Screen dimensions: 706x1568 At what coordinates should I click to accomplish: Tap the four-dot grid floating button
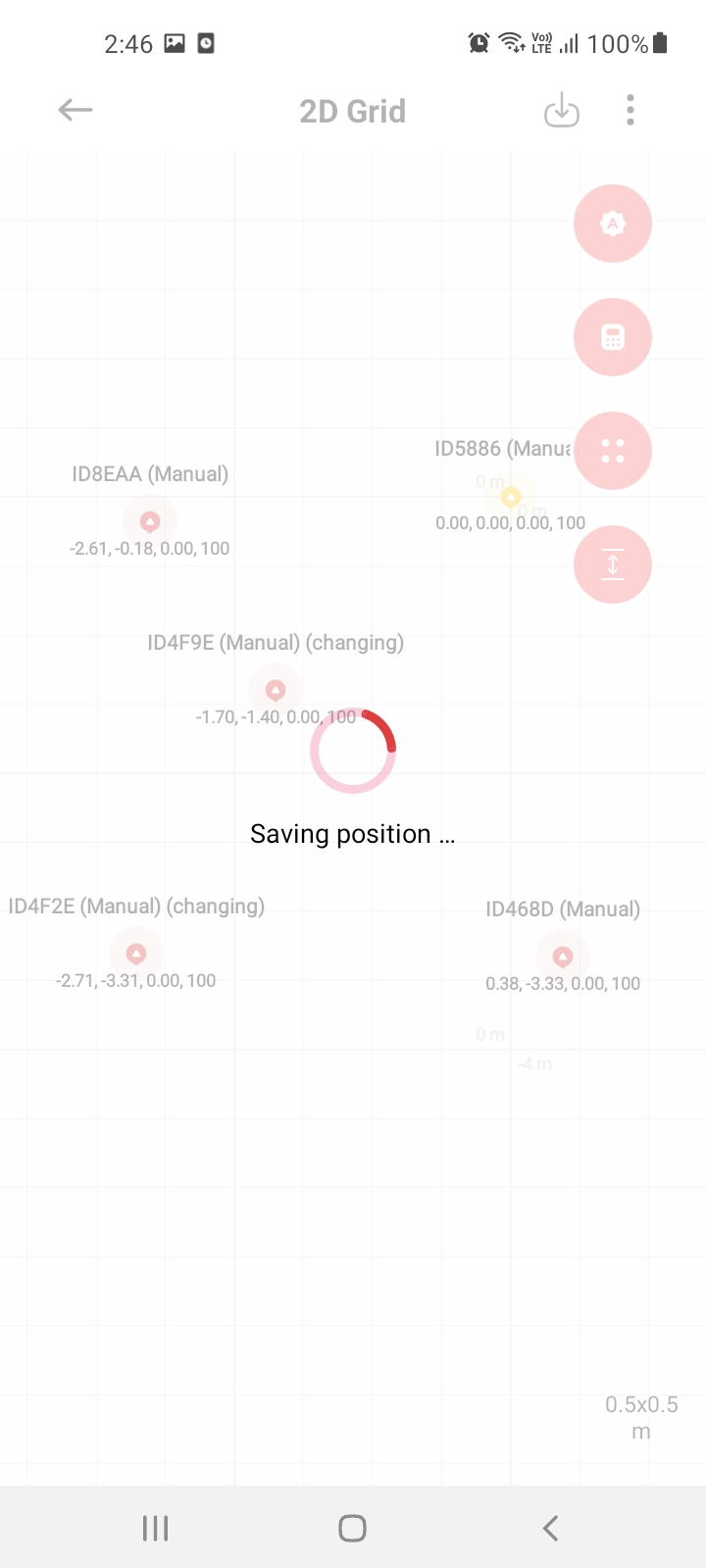pos(613,451)
